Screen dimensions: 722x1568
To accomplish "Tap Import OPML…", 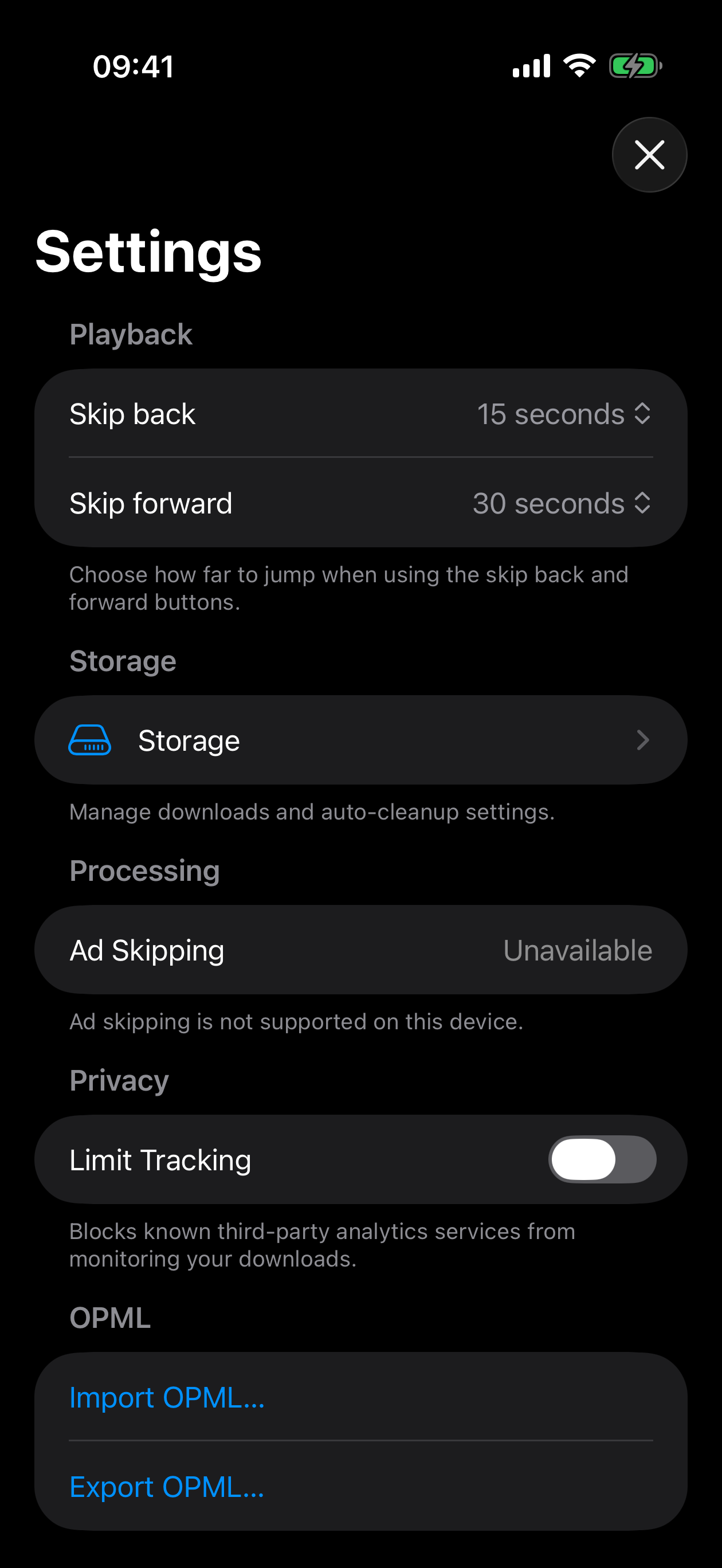I will tap(167, 1398).
